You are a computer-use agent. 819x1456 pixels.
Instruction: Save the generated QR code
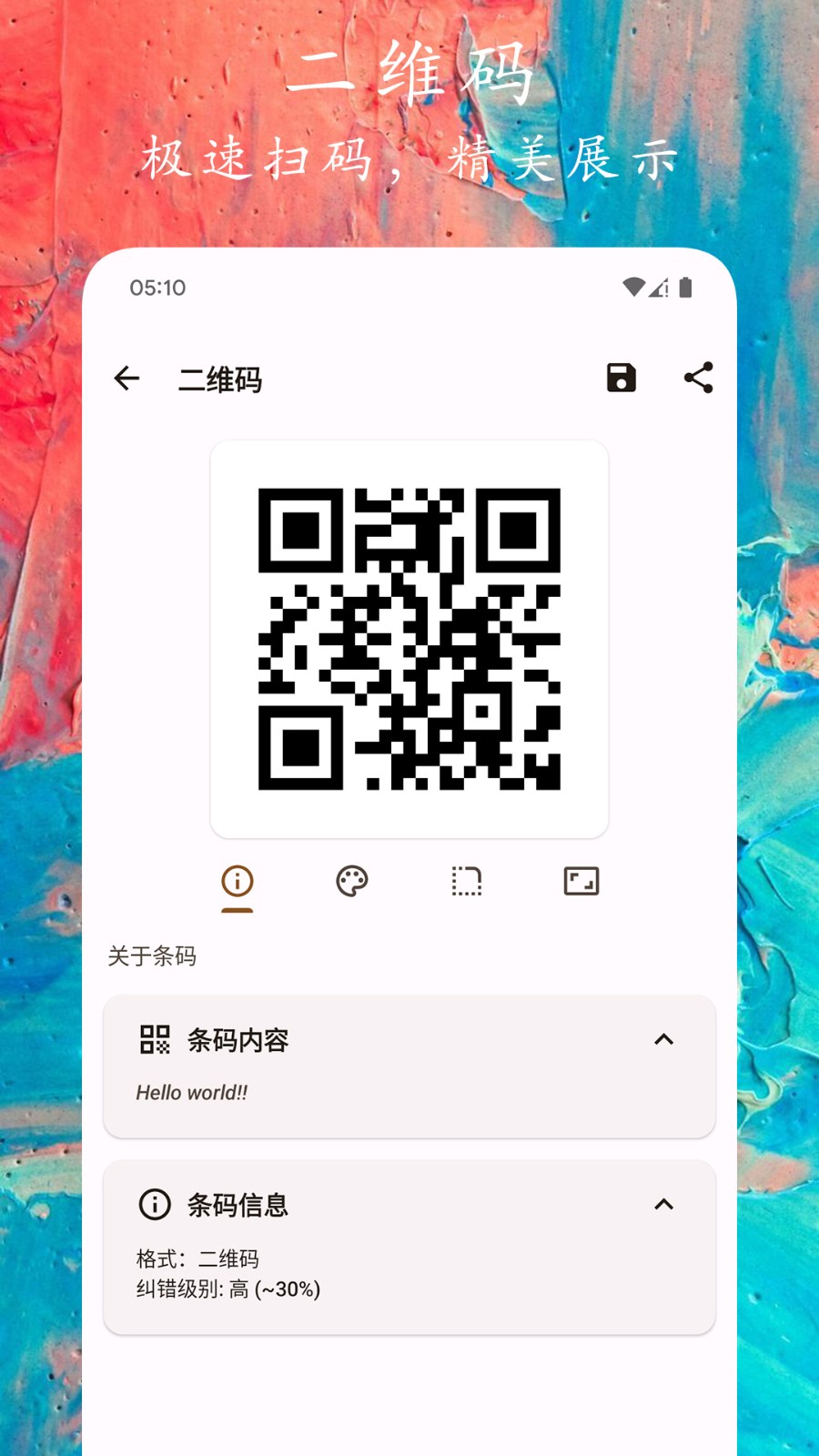click(620, 379)
